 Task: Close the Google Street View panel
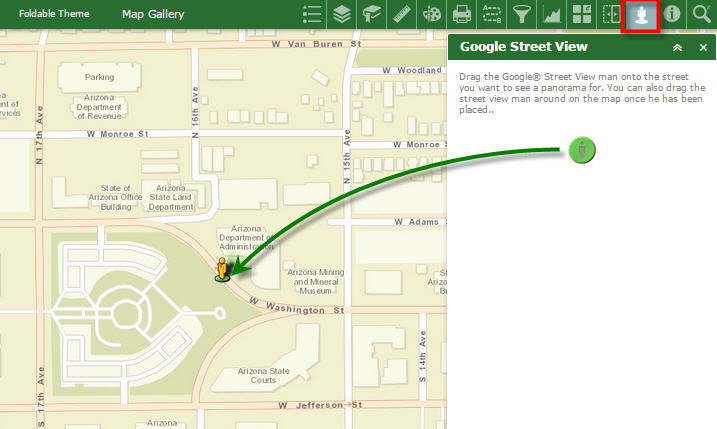coord(703,47)
